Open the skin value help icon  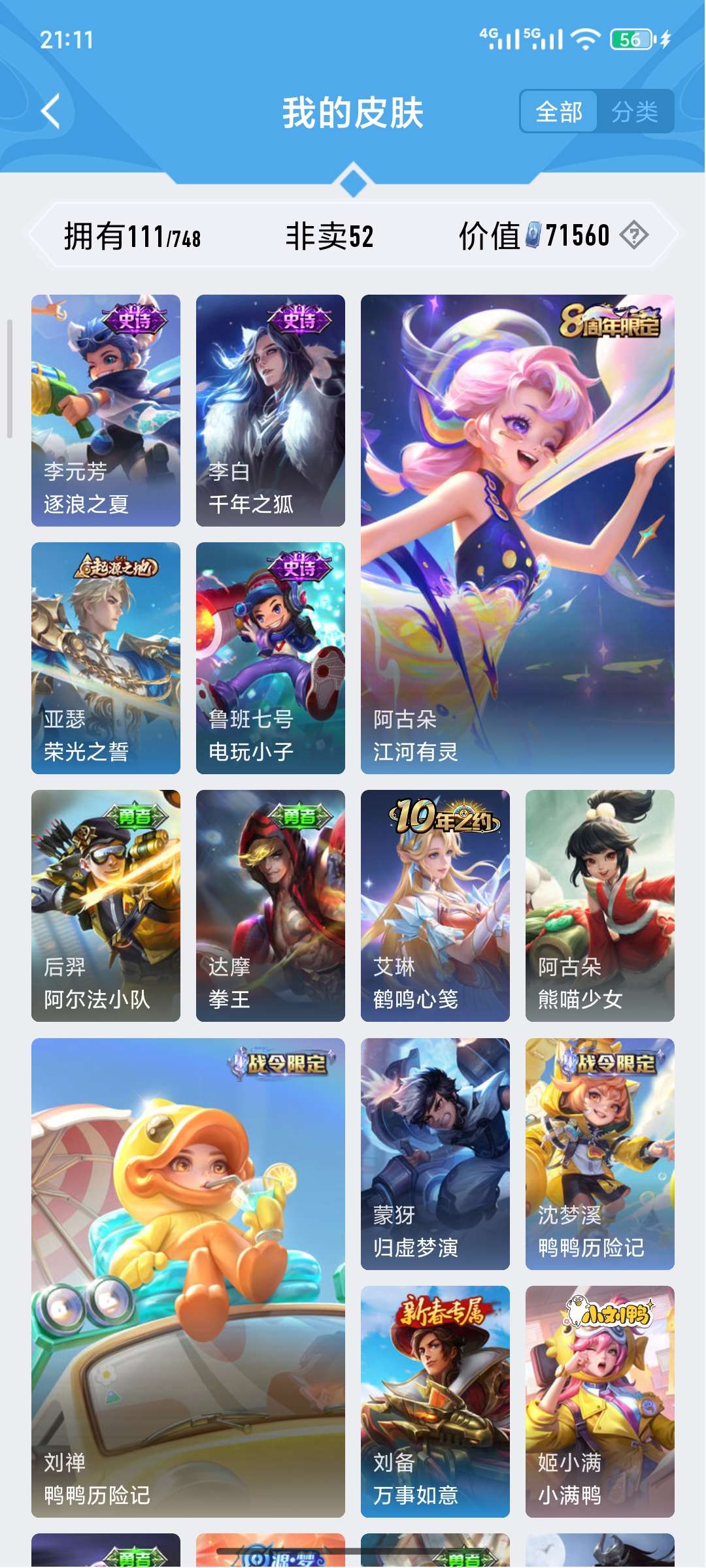pyautogui.click(x=633, y=235)
